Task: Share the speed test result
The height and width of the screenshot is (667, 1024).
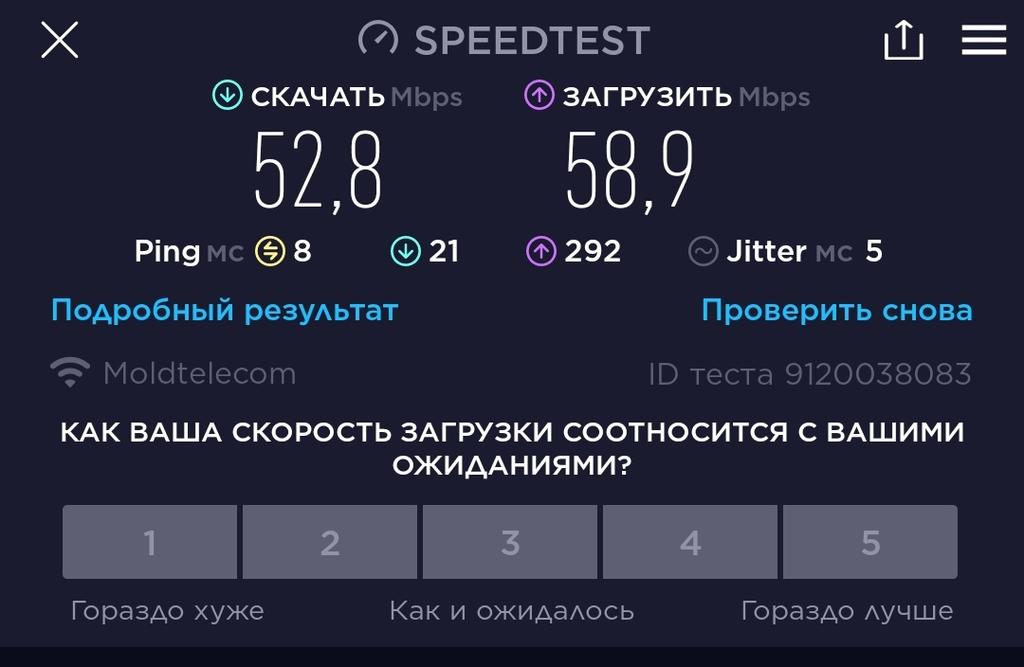Action: [x=902, y=40]
